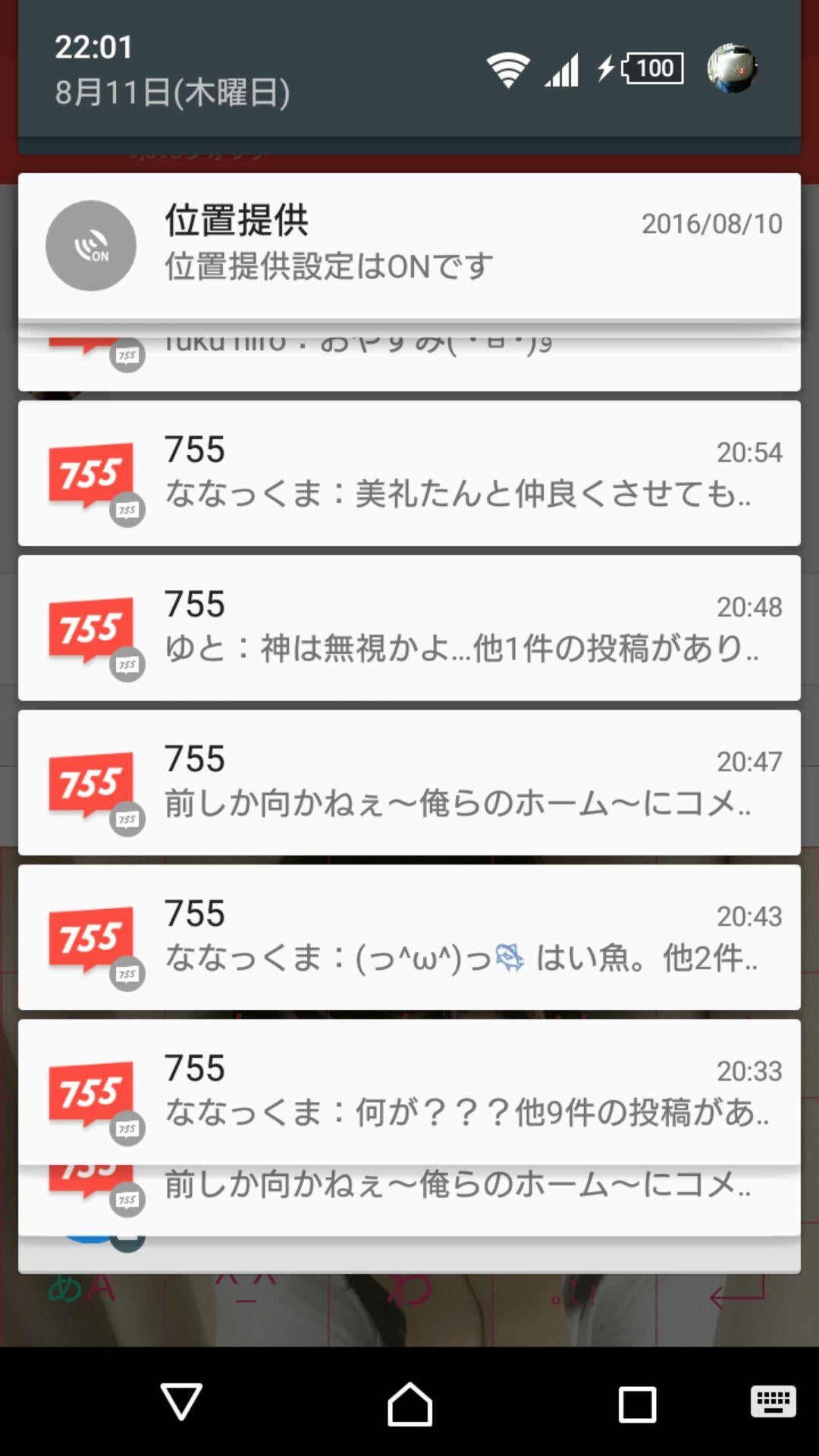
Task: Tap the 755 icon on the 20:33 notification
Action: point(91,1092)
